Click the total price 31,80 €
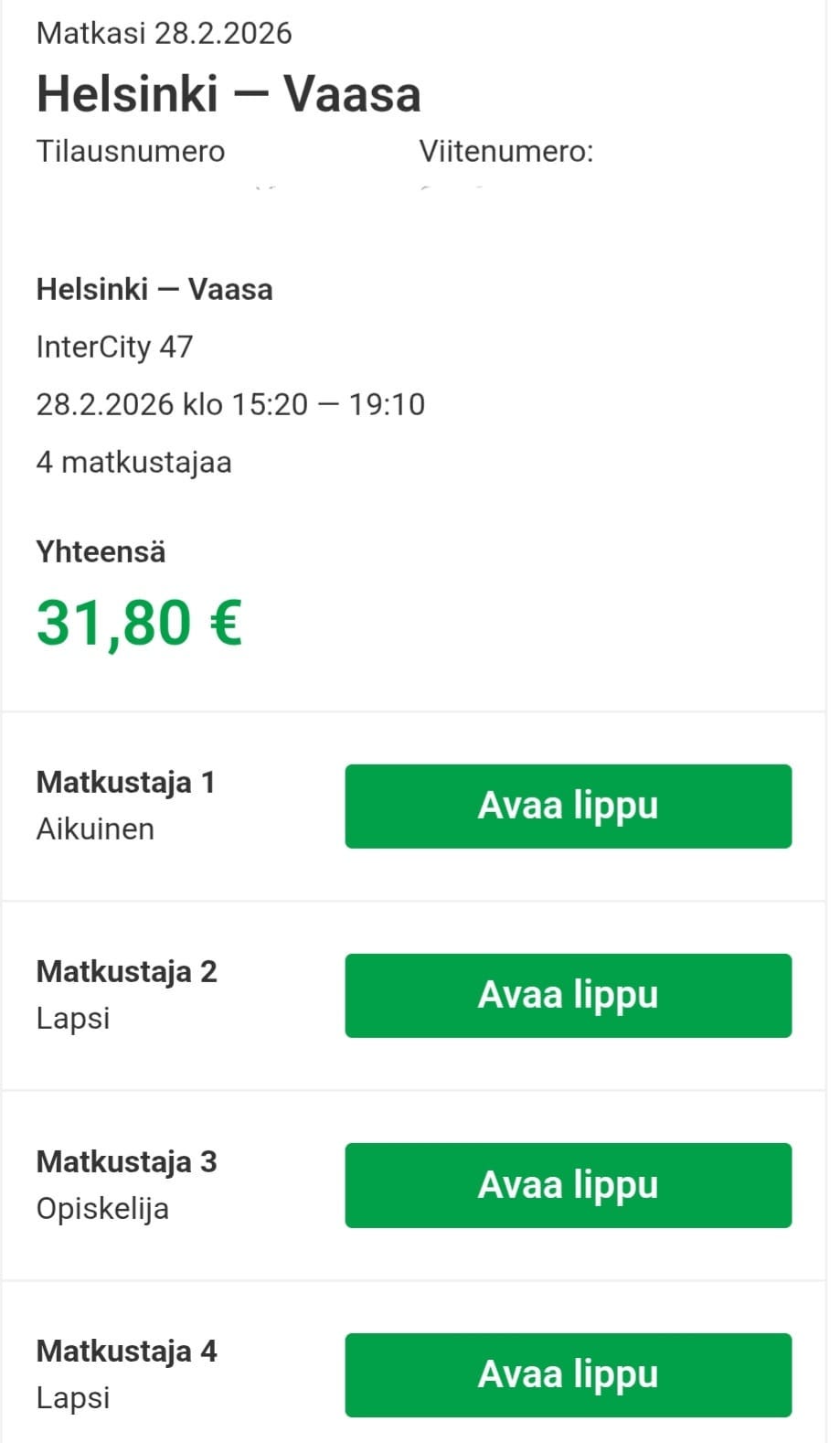Screen dimensions: 840x1443 pos(137,622)
